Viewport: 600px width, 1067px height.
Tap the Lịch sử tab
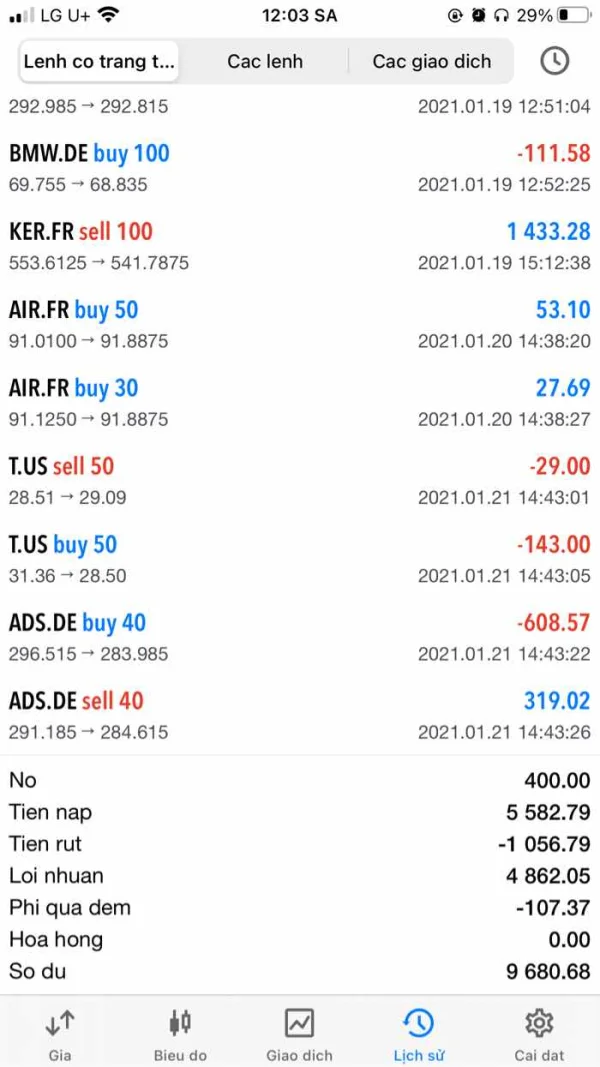click(x=418, y=1033)
